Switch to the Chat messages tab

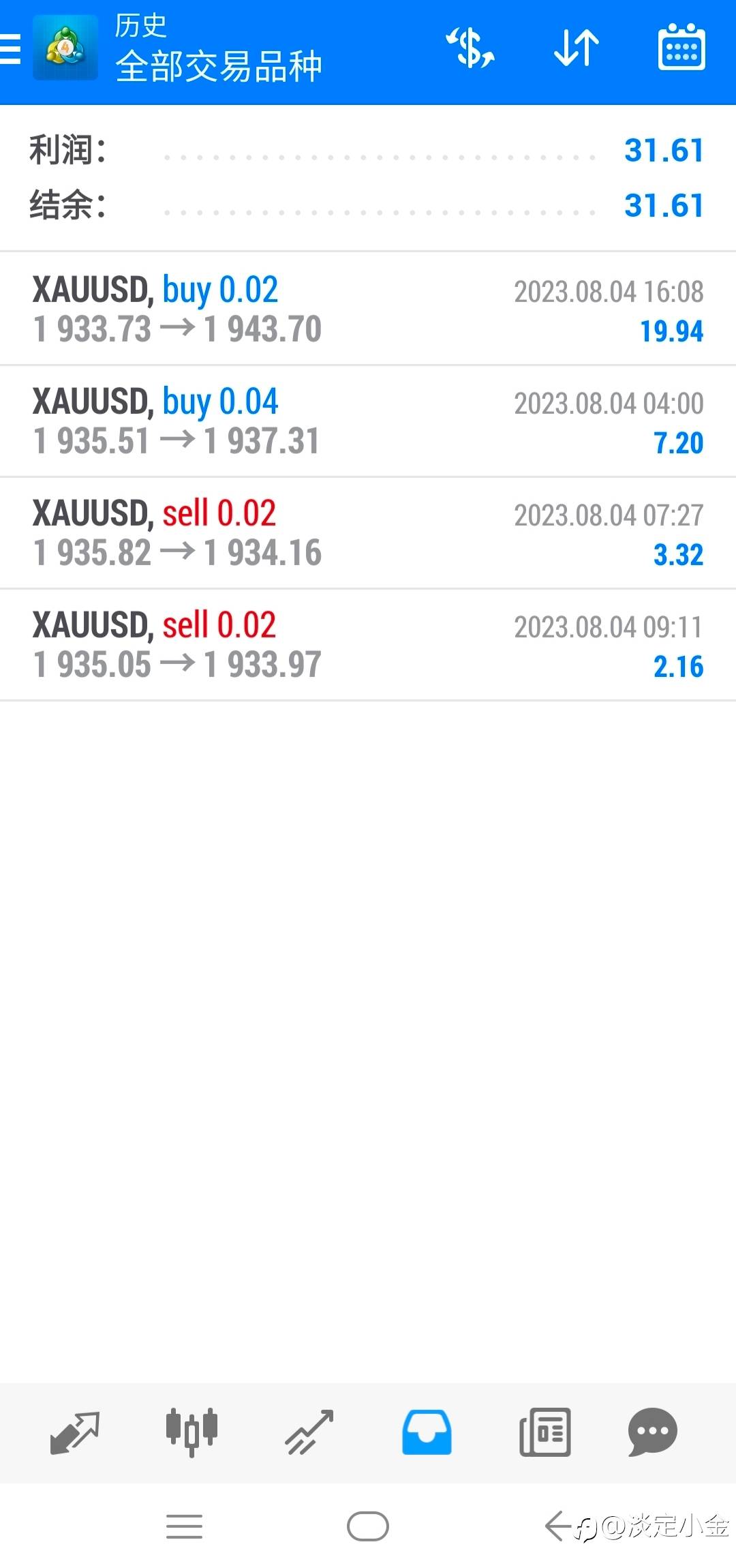[x=652, y=1432]
